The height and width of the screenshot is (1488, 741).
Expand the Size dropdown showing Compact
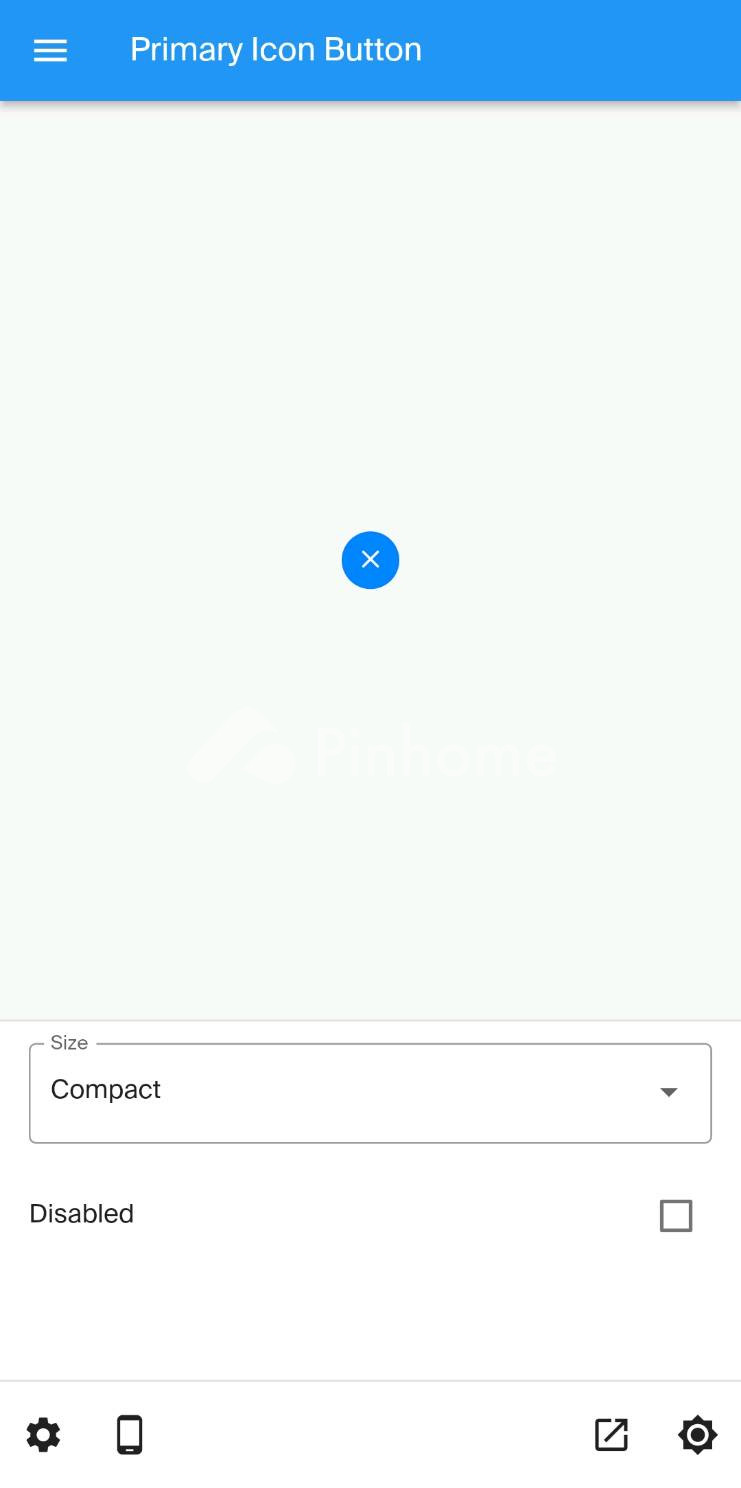pyautogui.click(x=370, y=1092)
